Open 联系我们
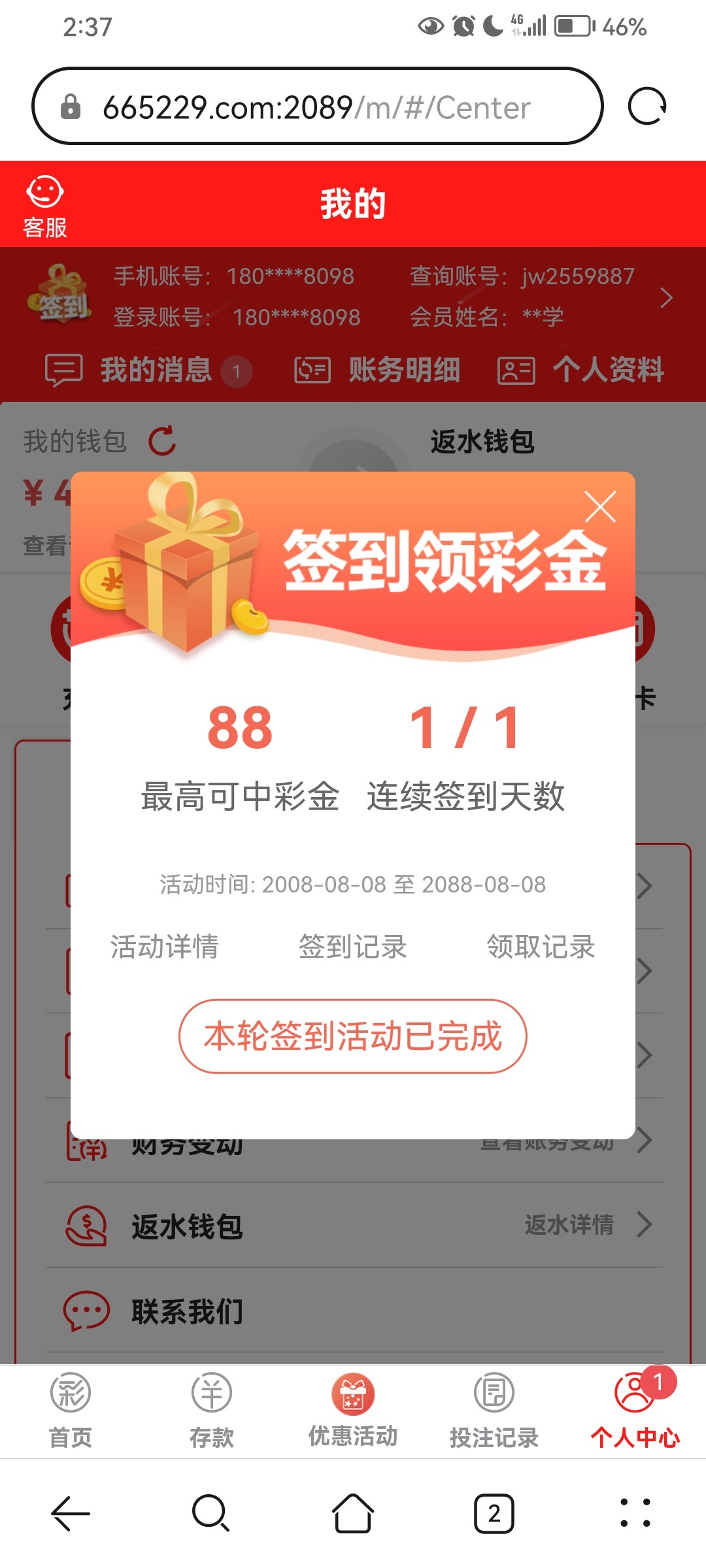The height and width of the screenshot is (1568, 706). pos(354,1311)
